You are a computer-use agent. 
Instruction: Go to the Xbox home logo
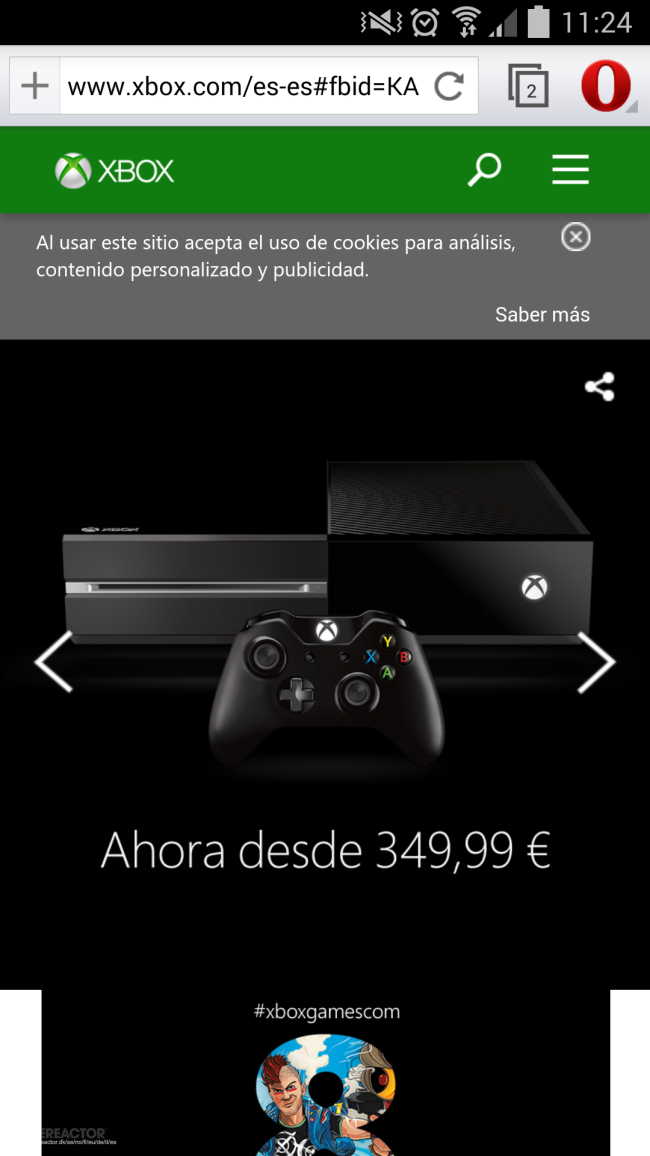tap(114, 171)
